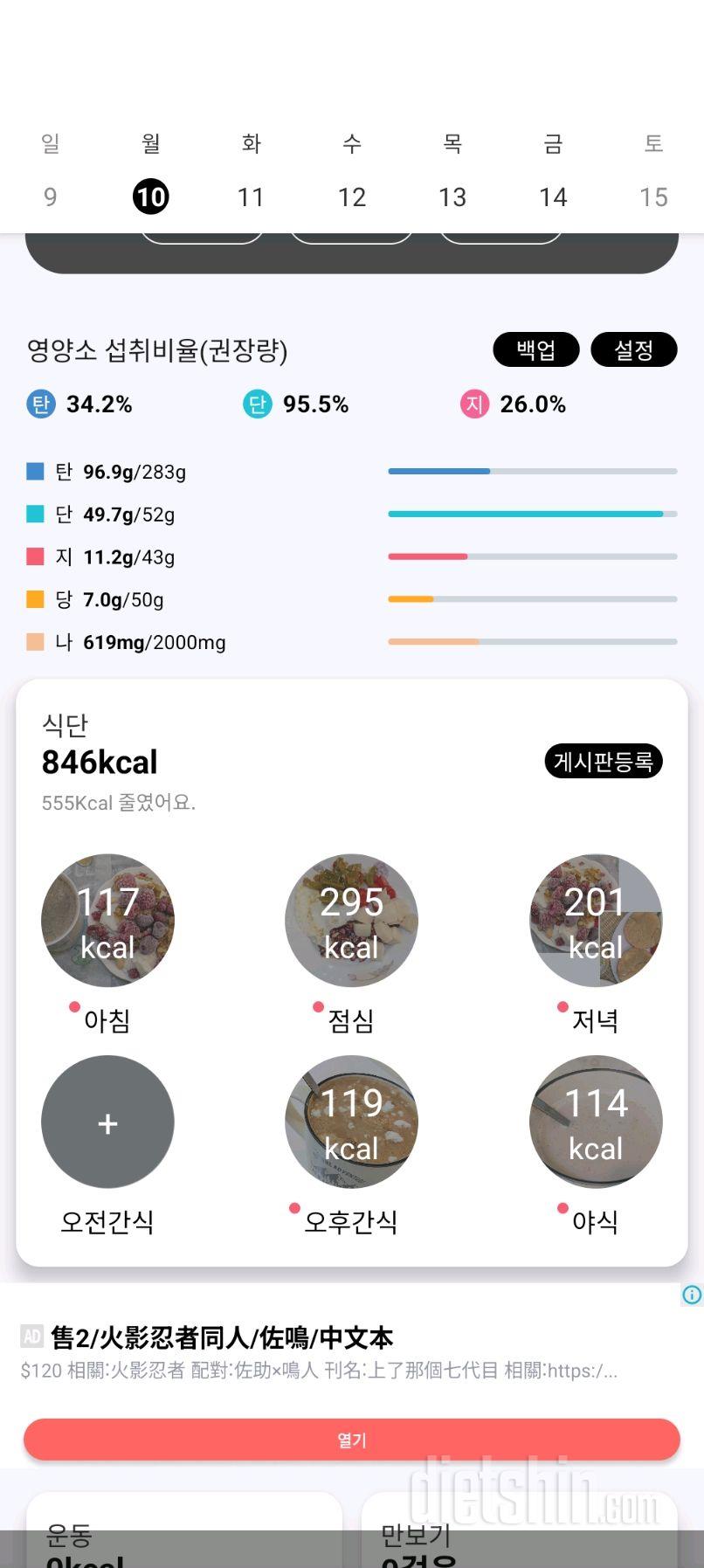Image resolution: width=704 pixels, height=1568 pixels.
Task: Tap the red dot next to 점심
Action: coord(318,1006)
